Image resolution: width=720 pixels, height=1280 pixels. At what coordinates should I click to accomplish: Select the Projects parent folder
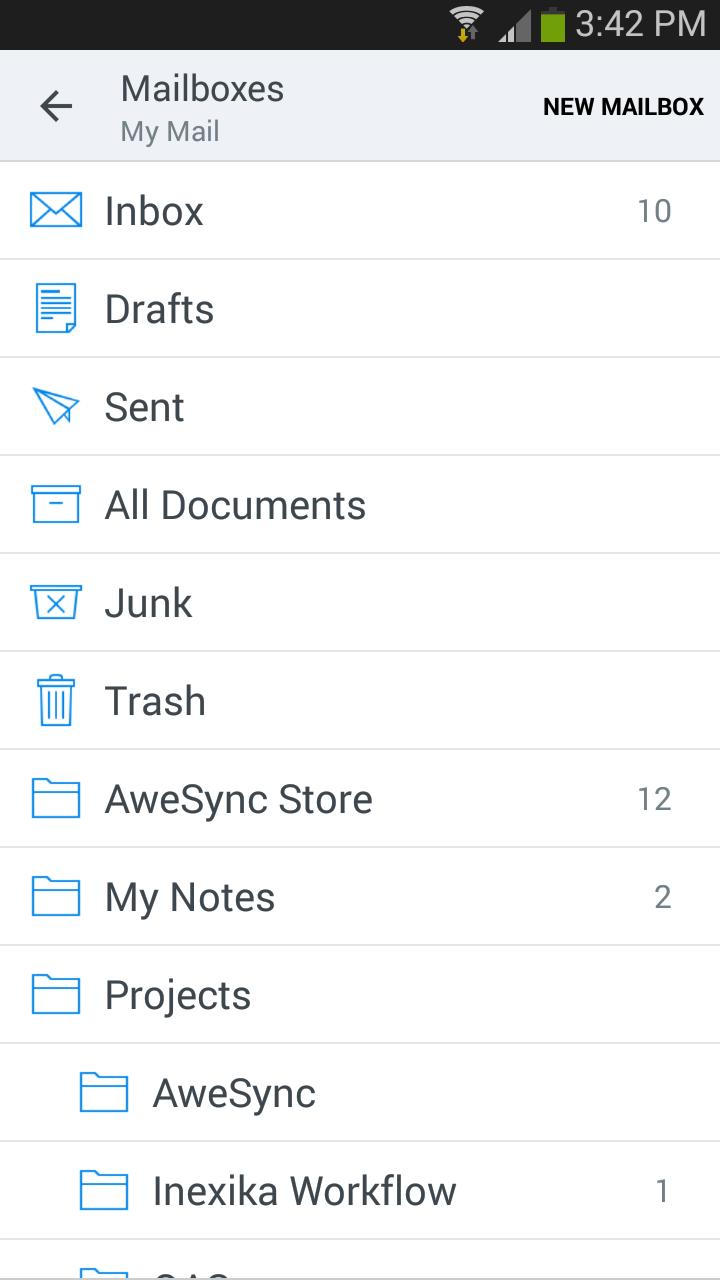point(300,994)
